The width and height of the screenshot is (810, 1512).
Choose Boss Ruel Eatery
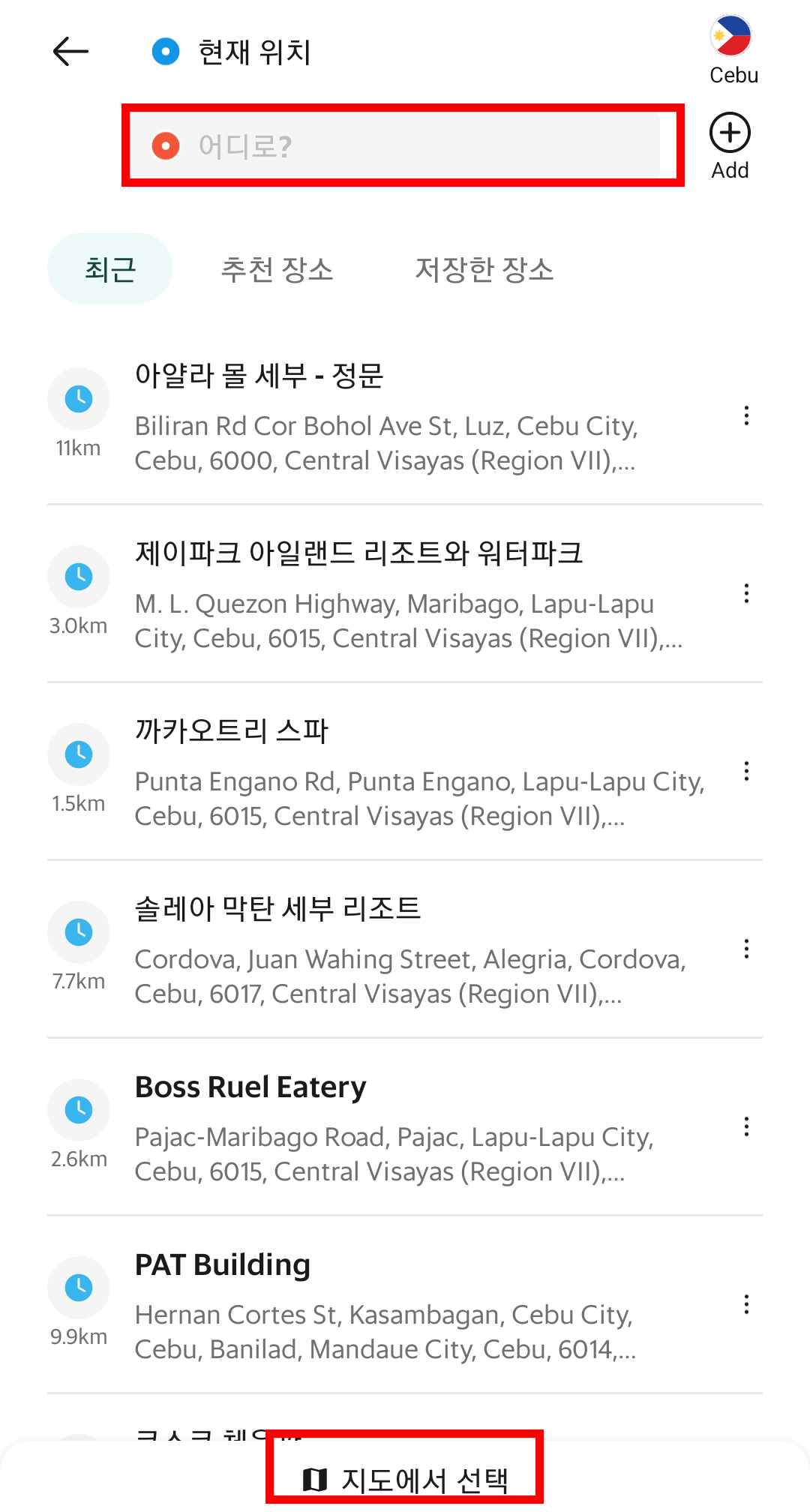(x=386, y=1127)
